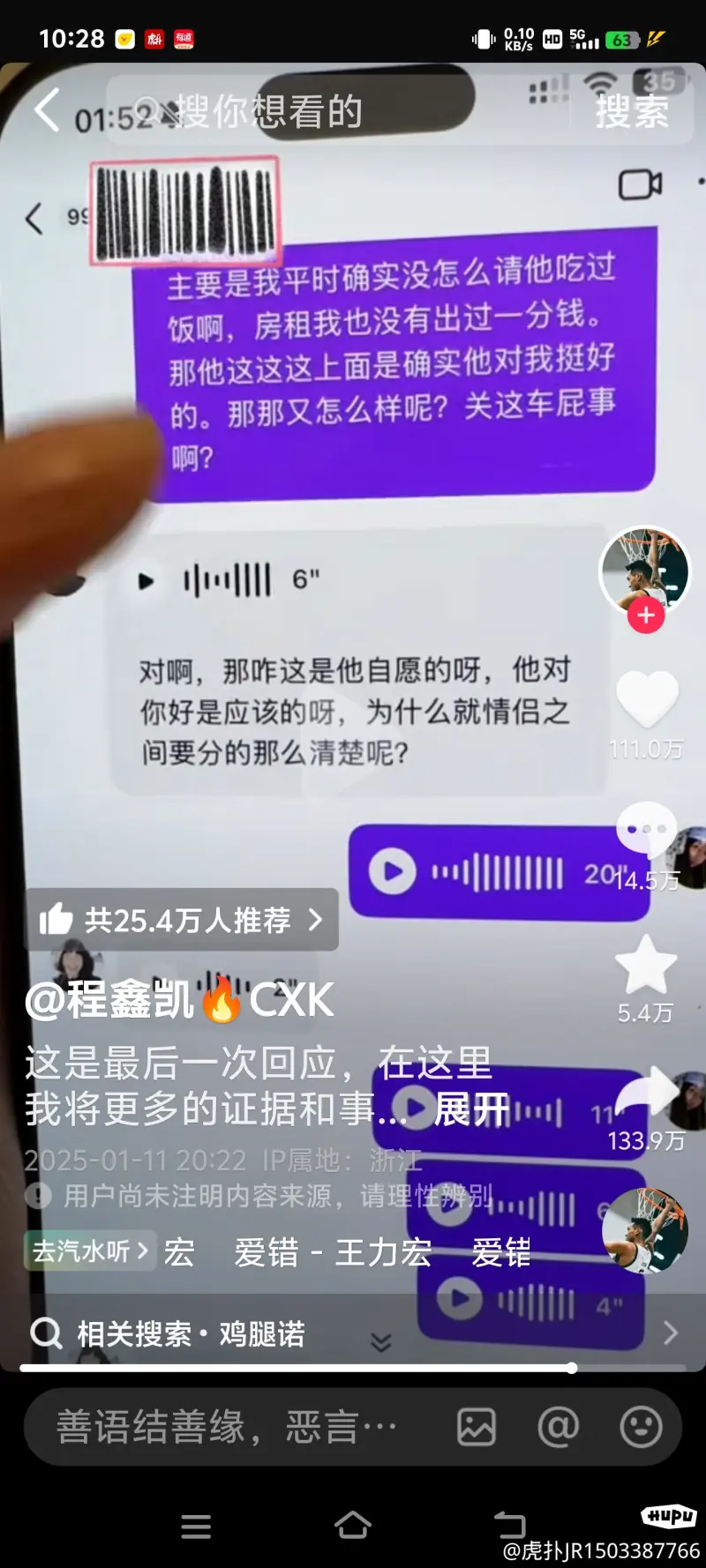Go back using the top-left arrow
This screenshot has width=706, height=1568.
[x=46, y=109]
